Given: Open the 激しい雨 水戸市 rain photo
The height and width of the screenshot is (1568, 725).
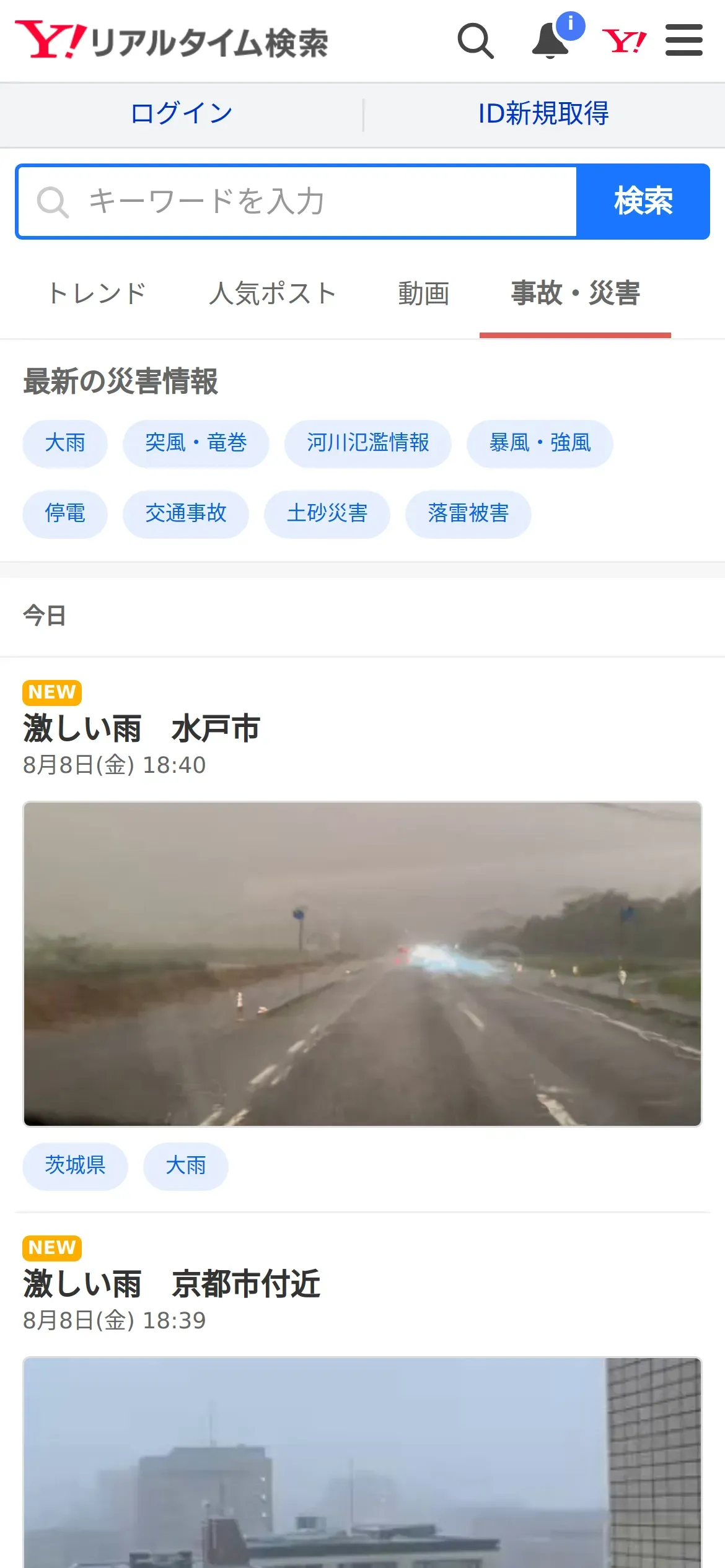Looking at the screenshot, I should [362, 964].
